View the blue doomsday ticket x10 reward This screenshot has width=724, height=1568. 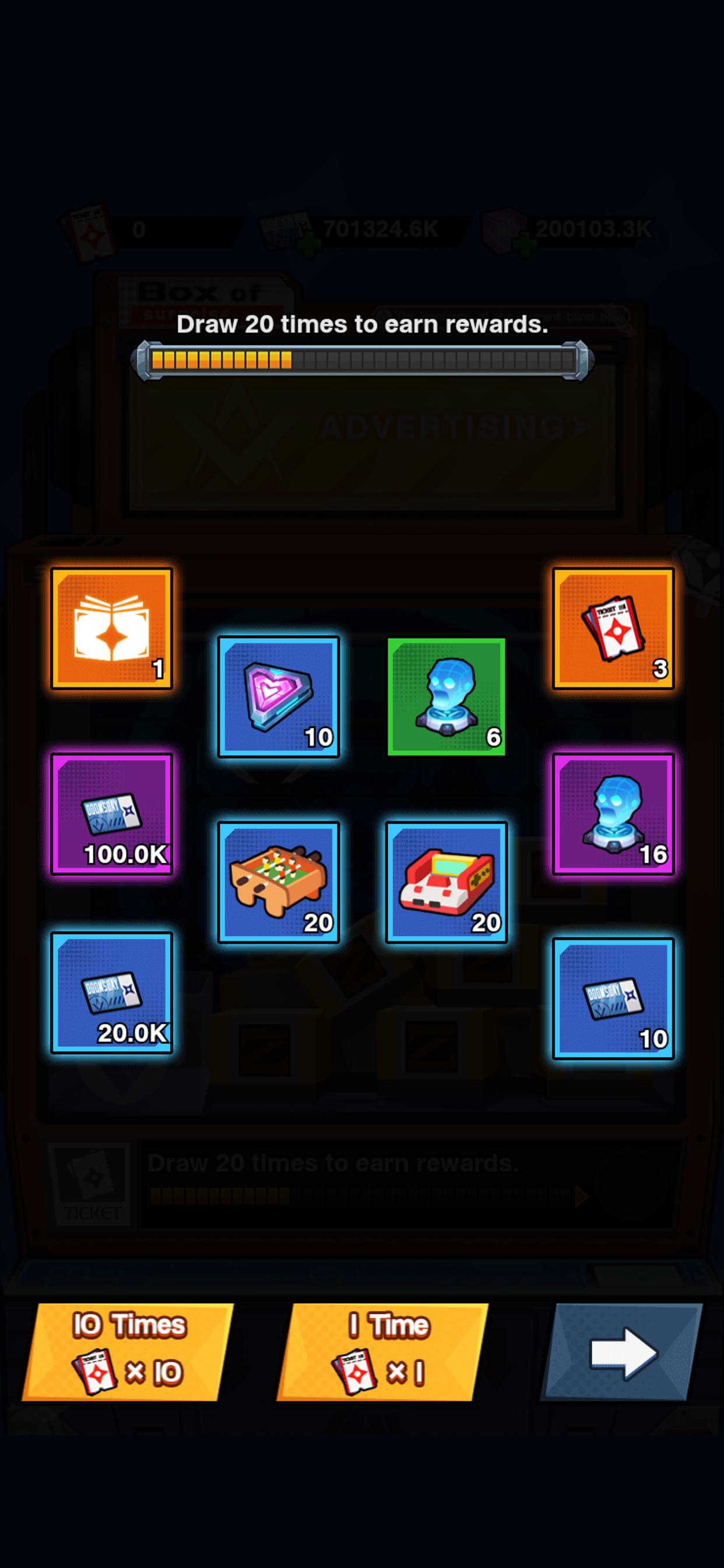click(x=613, y=998)
